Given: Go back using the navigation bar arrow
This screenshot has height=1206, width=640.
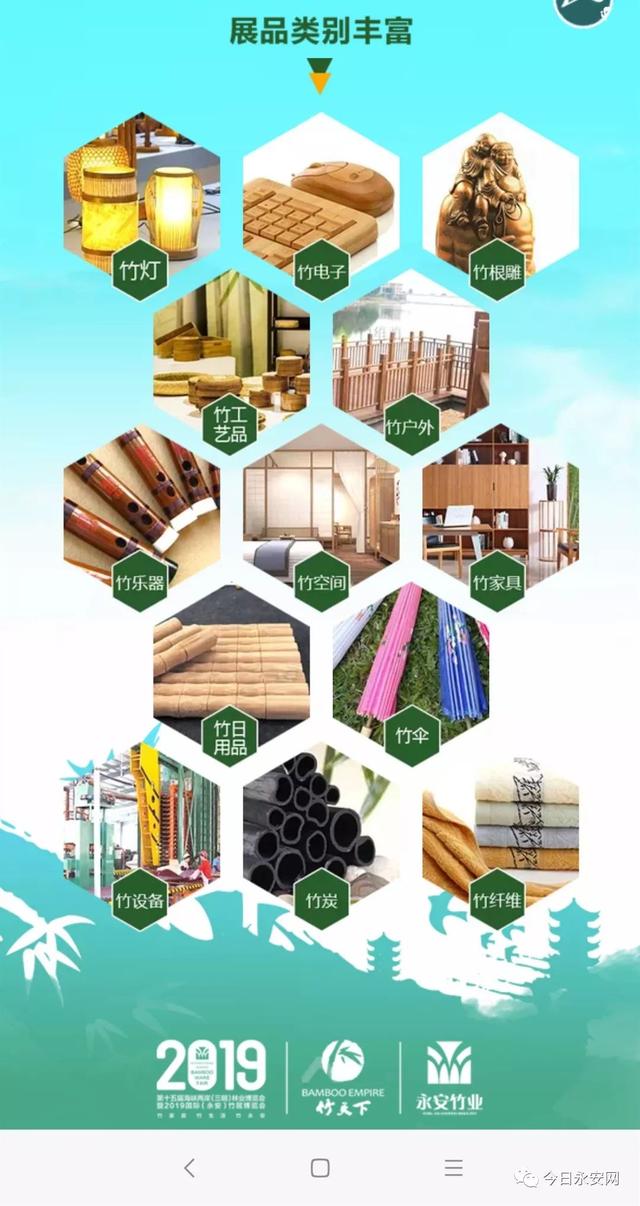Looking at the screenshot, I should click(x=190, y=1167).
